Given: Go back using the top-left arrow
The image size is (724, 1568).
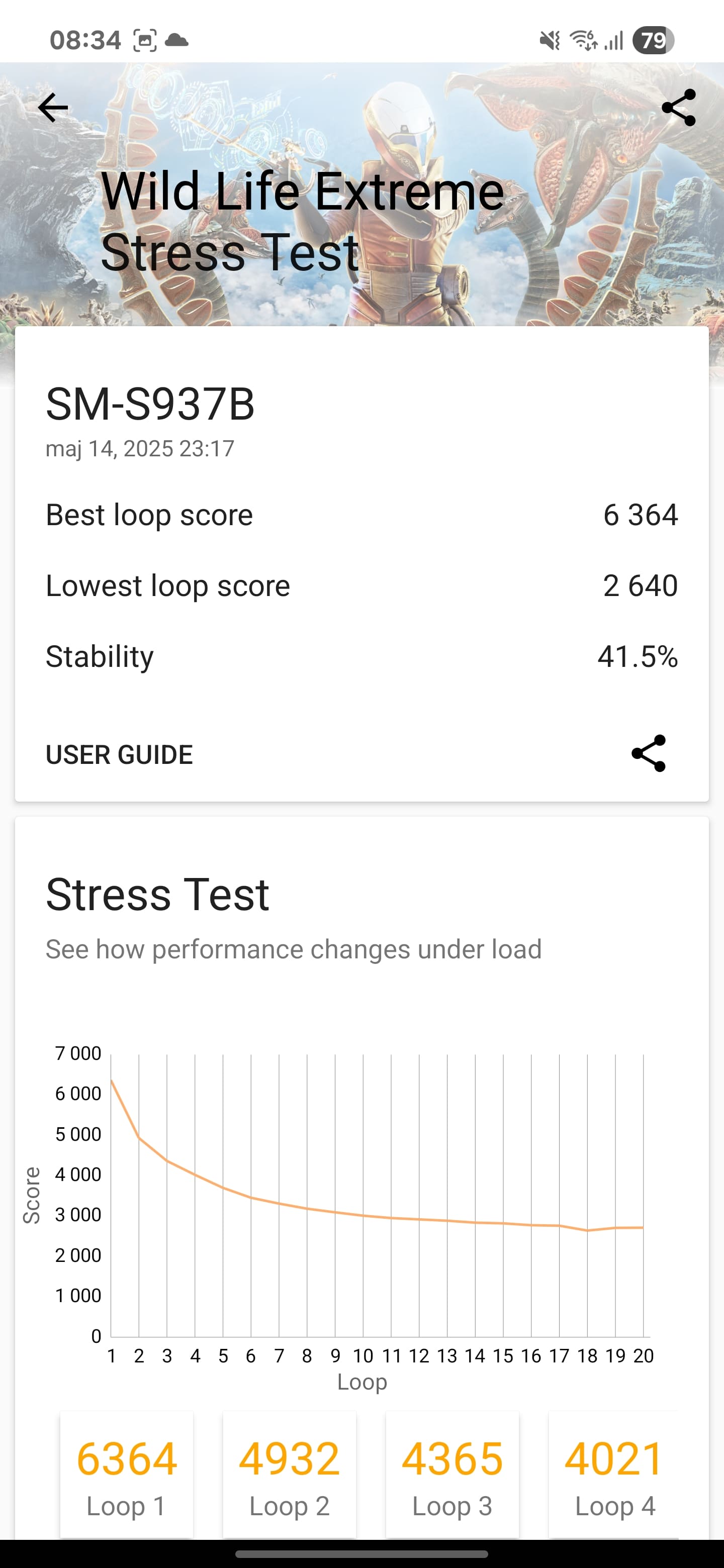Looking at the screenshot, I should [x=53, y=108].
